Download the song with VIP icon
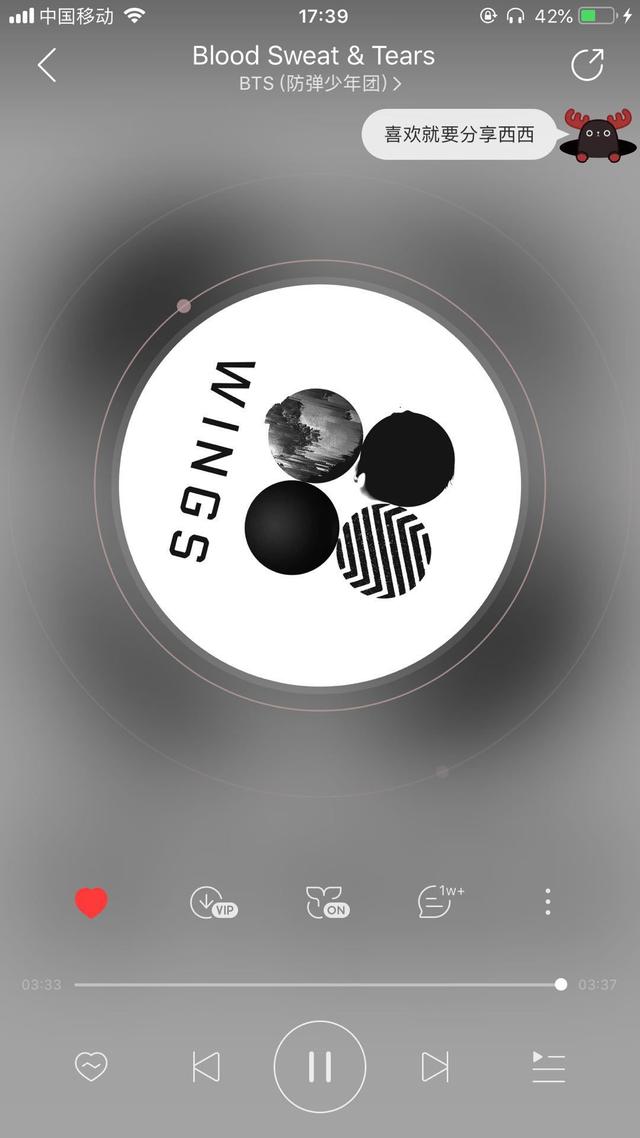Viewport: 640px width, 1138px height. click(x=213, y=903)
